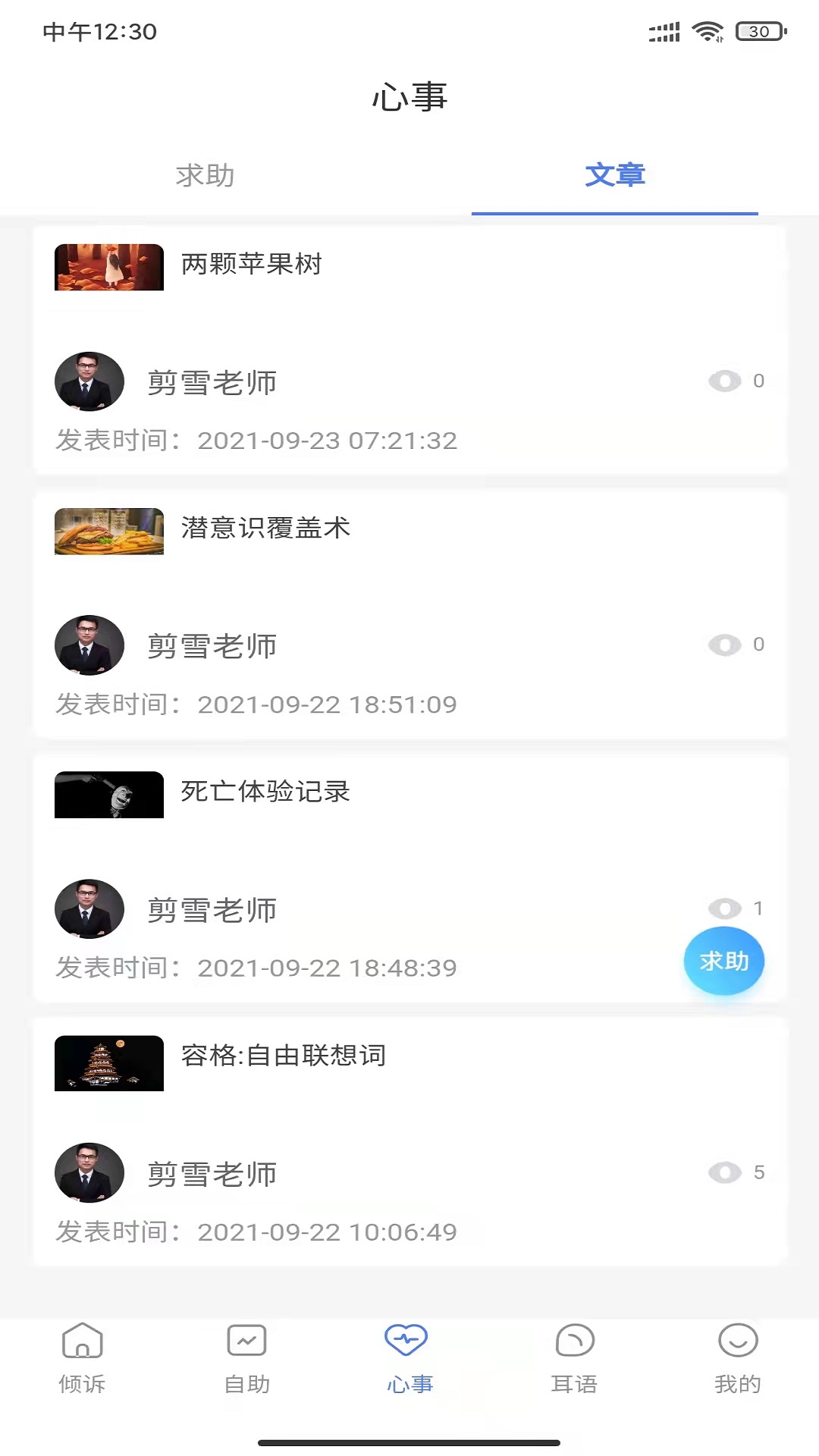Switch to the 求助 tab

tap(205, 176)
